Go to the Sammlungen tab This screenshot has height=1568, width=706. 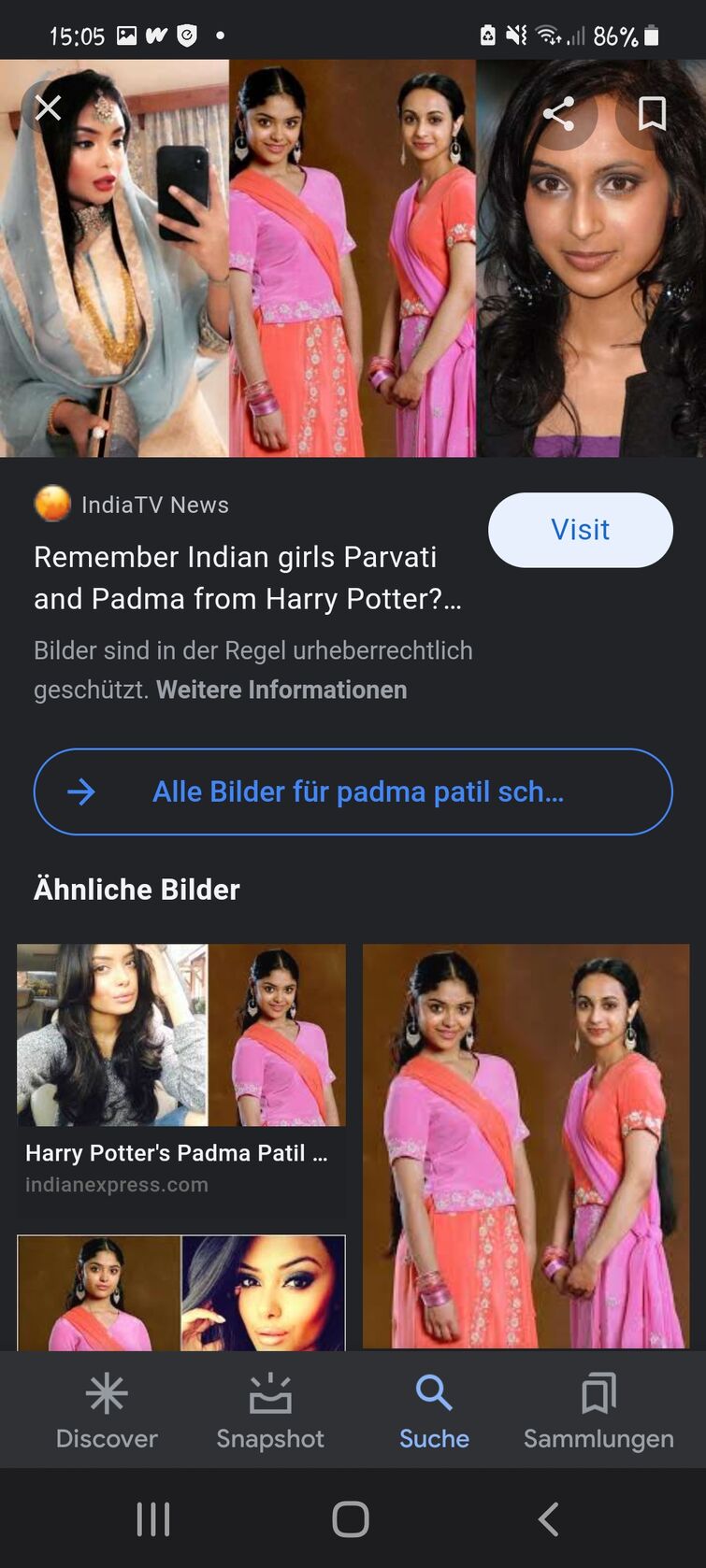(x=598, y=1411)
